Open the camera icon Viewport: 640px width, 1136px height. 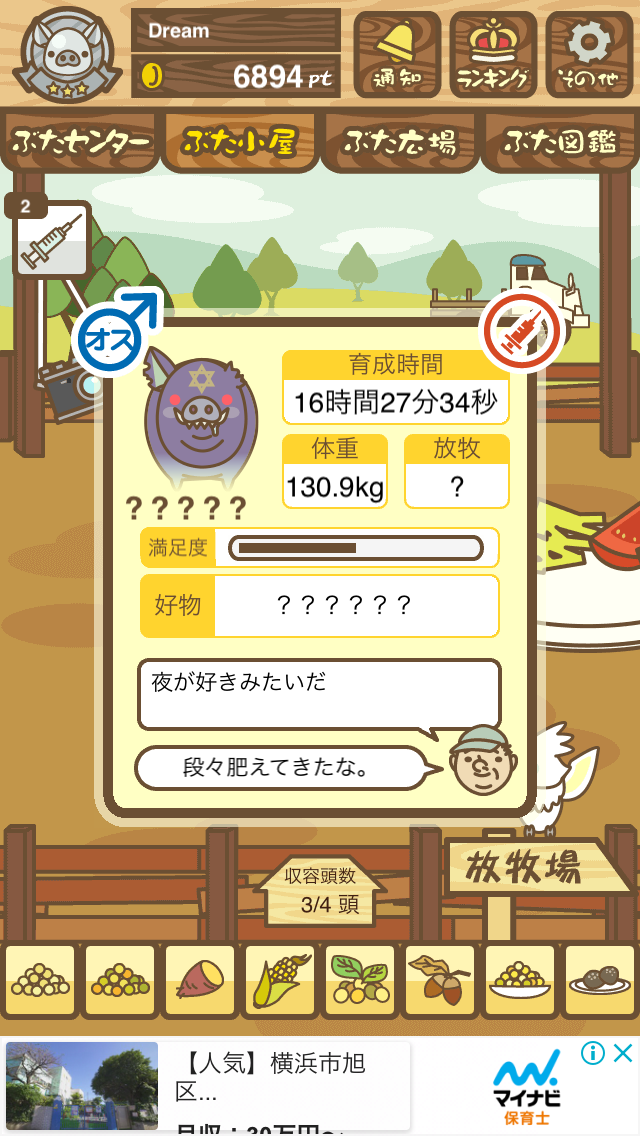(65, 392)
